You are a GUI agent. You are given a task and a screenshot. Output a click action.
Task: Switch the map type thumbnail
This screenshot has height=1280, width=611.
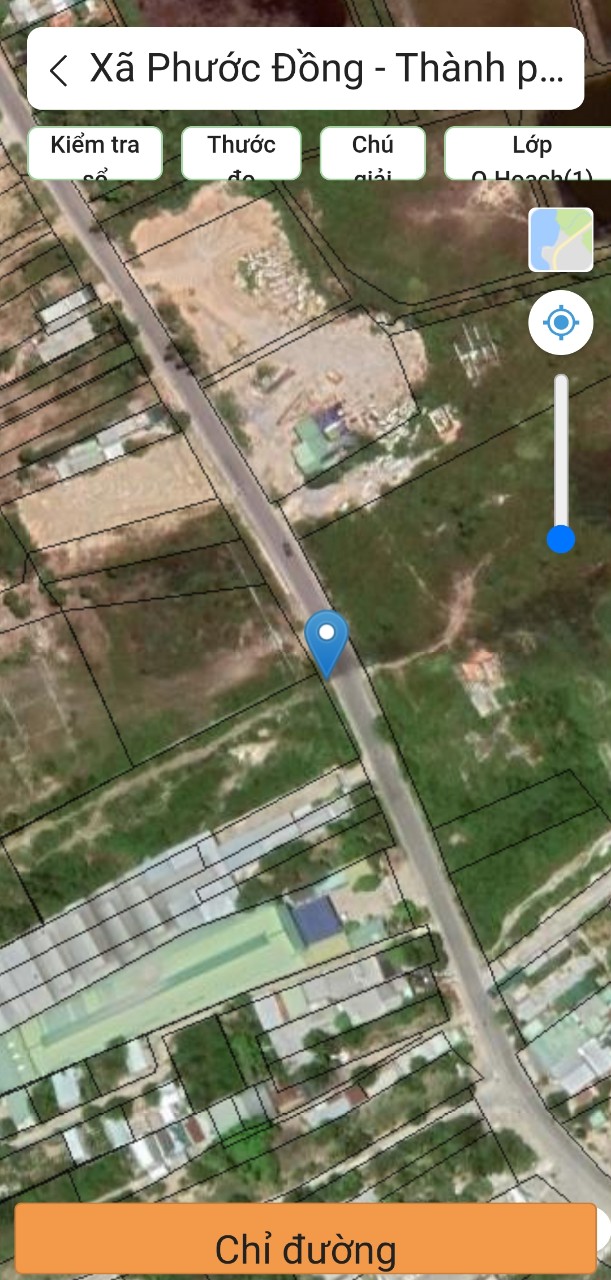(561, 240)
